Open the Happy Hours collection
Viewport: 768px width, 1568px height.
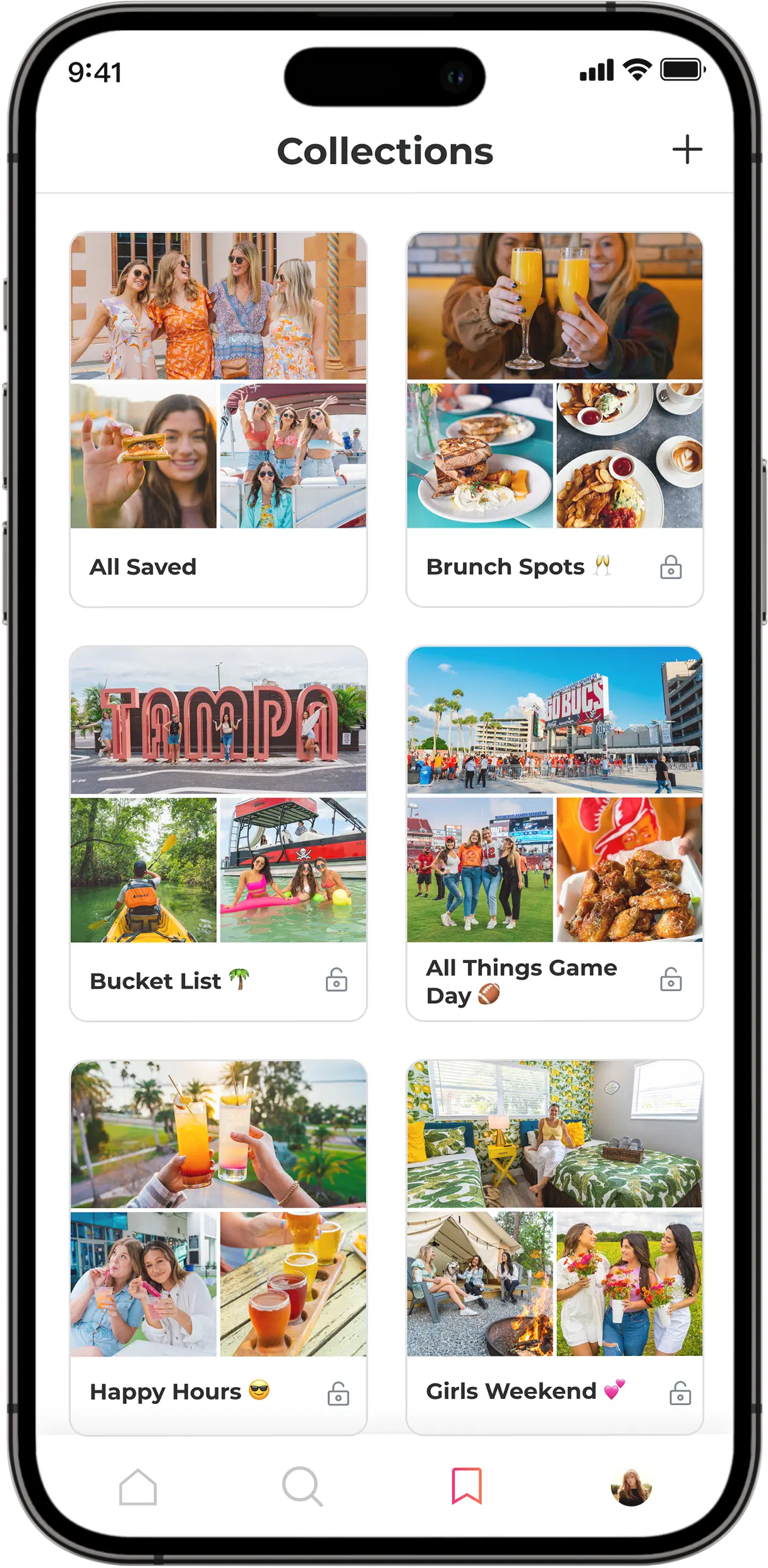pos(218,1246)
